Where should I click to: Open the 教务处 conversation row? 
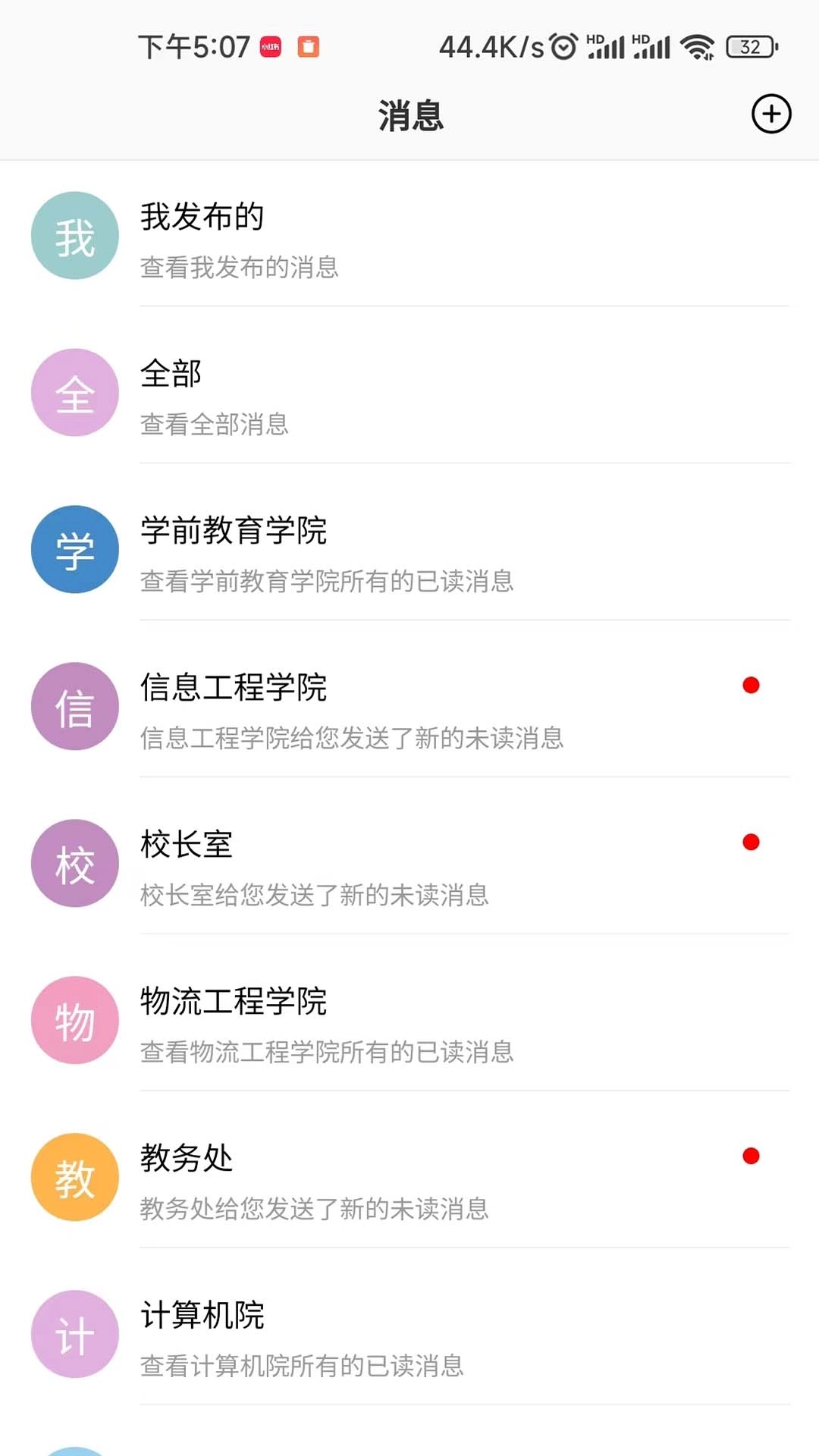(409, 1177)
